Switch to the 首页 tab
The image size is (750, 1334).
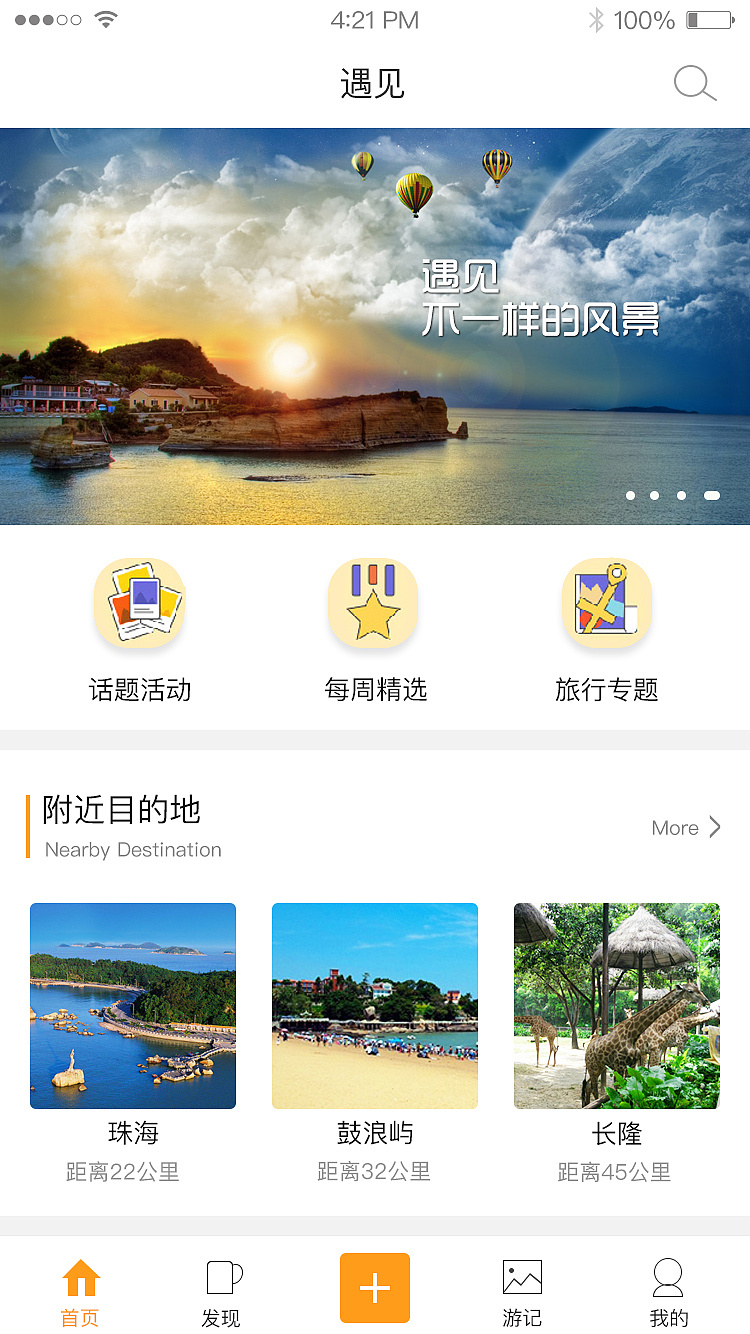pos(81,1292)
